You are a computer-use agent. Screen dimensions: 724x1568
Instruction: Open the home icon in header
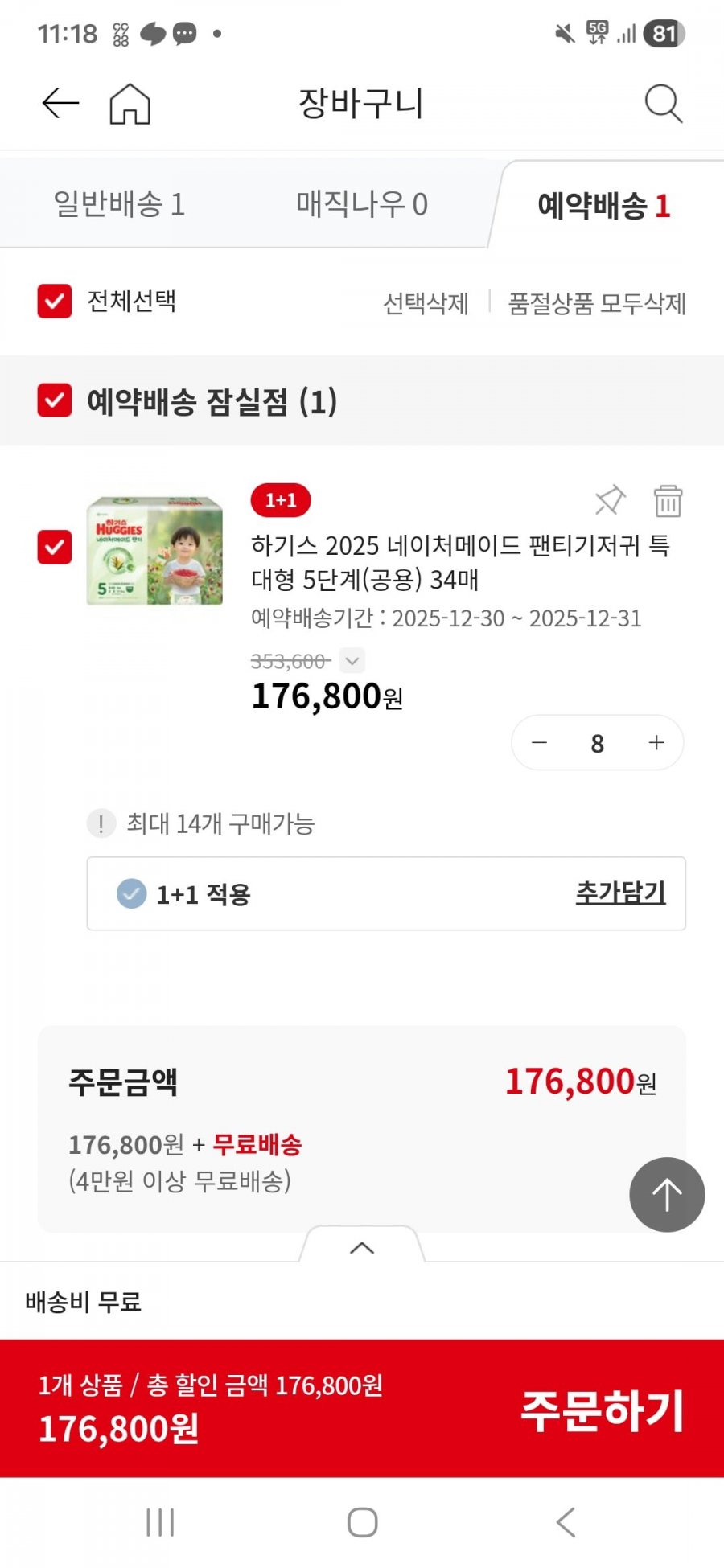pos(130,104)
